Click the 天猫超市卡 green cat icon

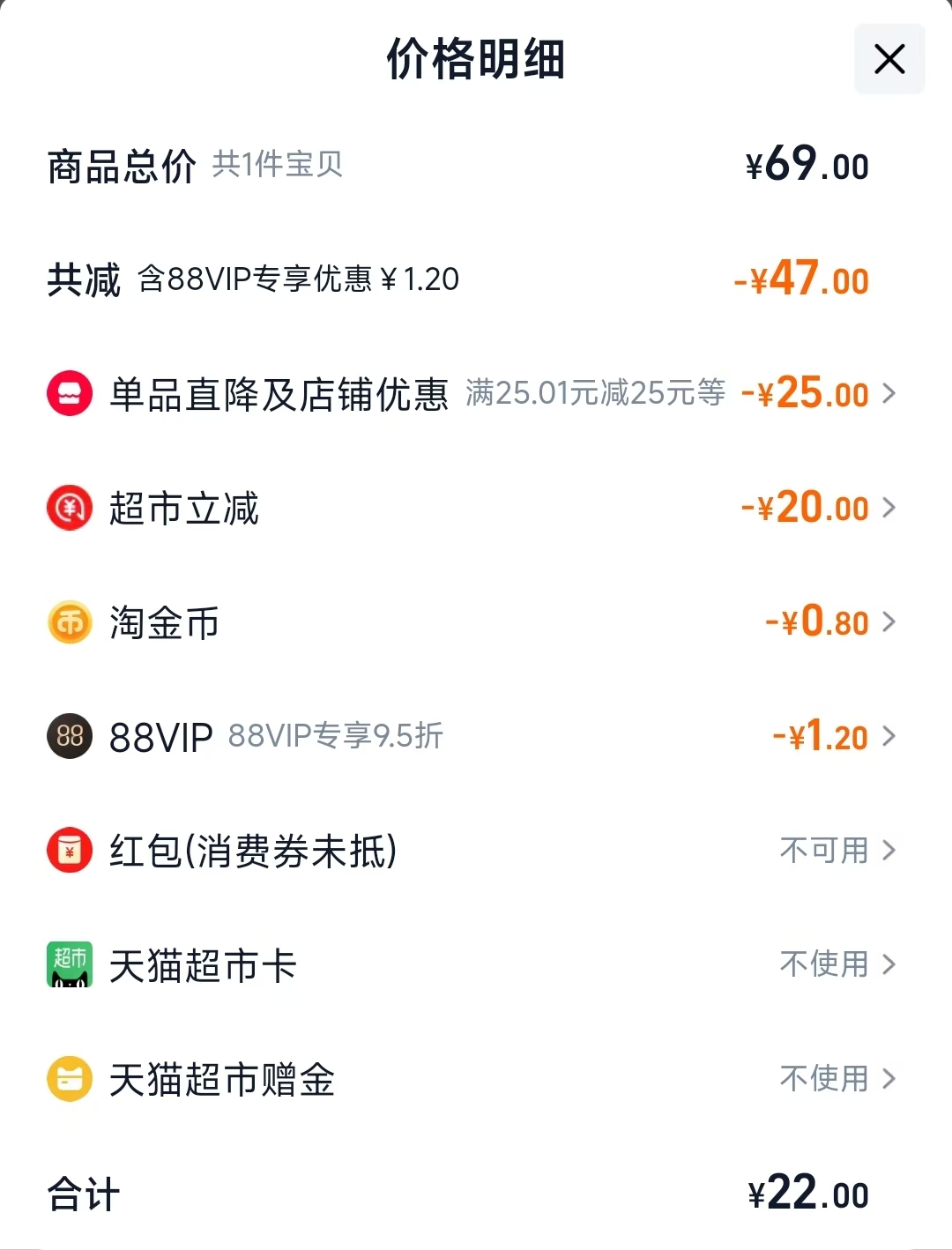point(69,965)
